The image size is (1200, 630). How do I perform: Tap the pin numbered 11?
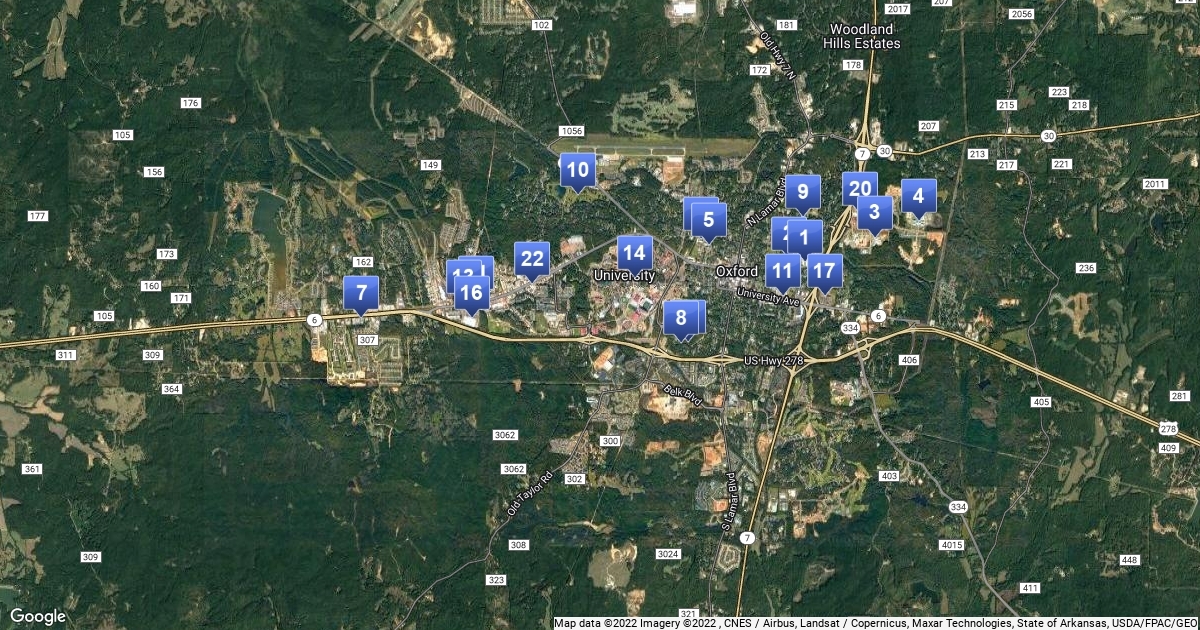782,270
